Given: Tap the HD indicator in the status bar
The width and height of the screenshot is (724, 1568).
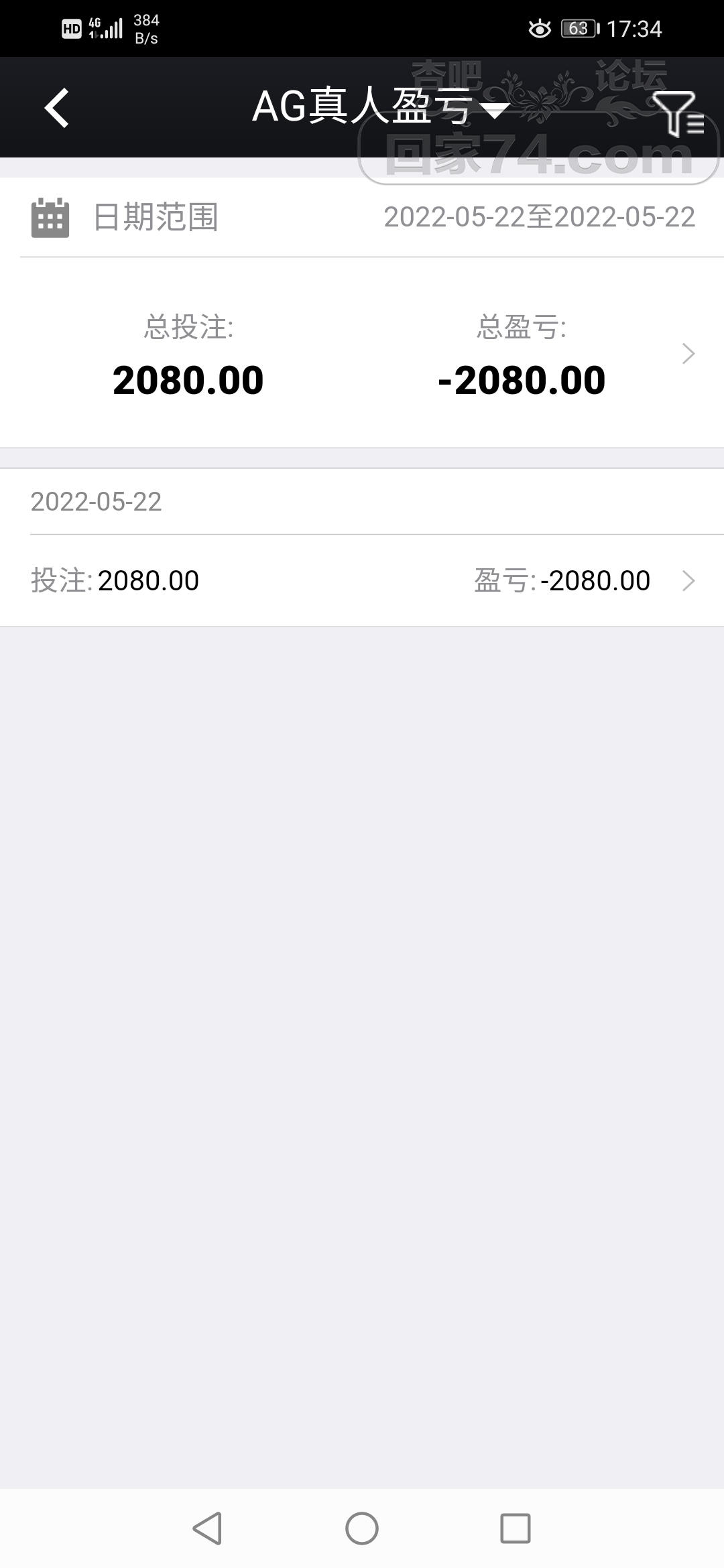Looking at the screenshot, I should [x=72, y=28].
